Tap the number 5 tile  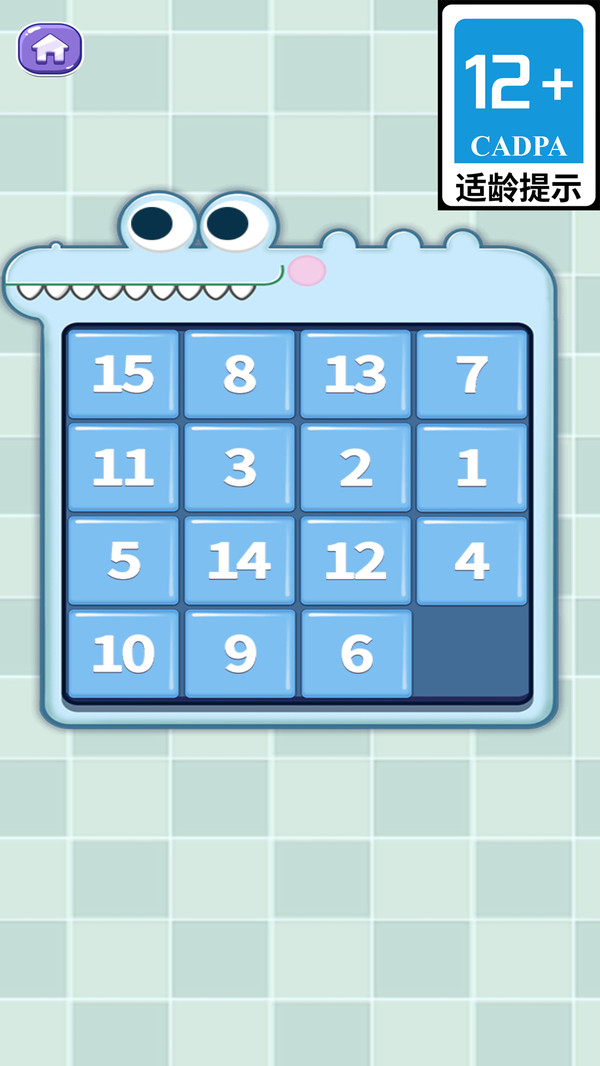pyautogui.click(x=123, y=560)
